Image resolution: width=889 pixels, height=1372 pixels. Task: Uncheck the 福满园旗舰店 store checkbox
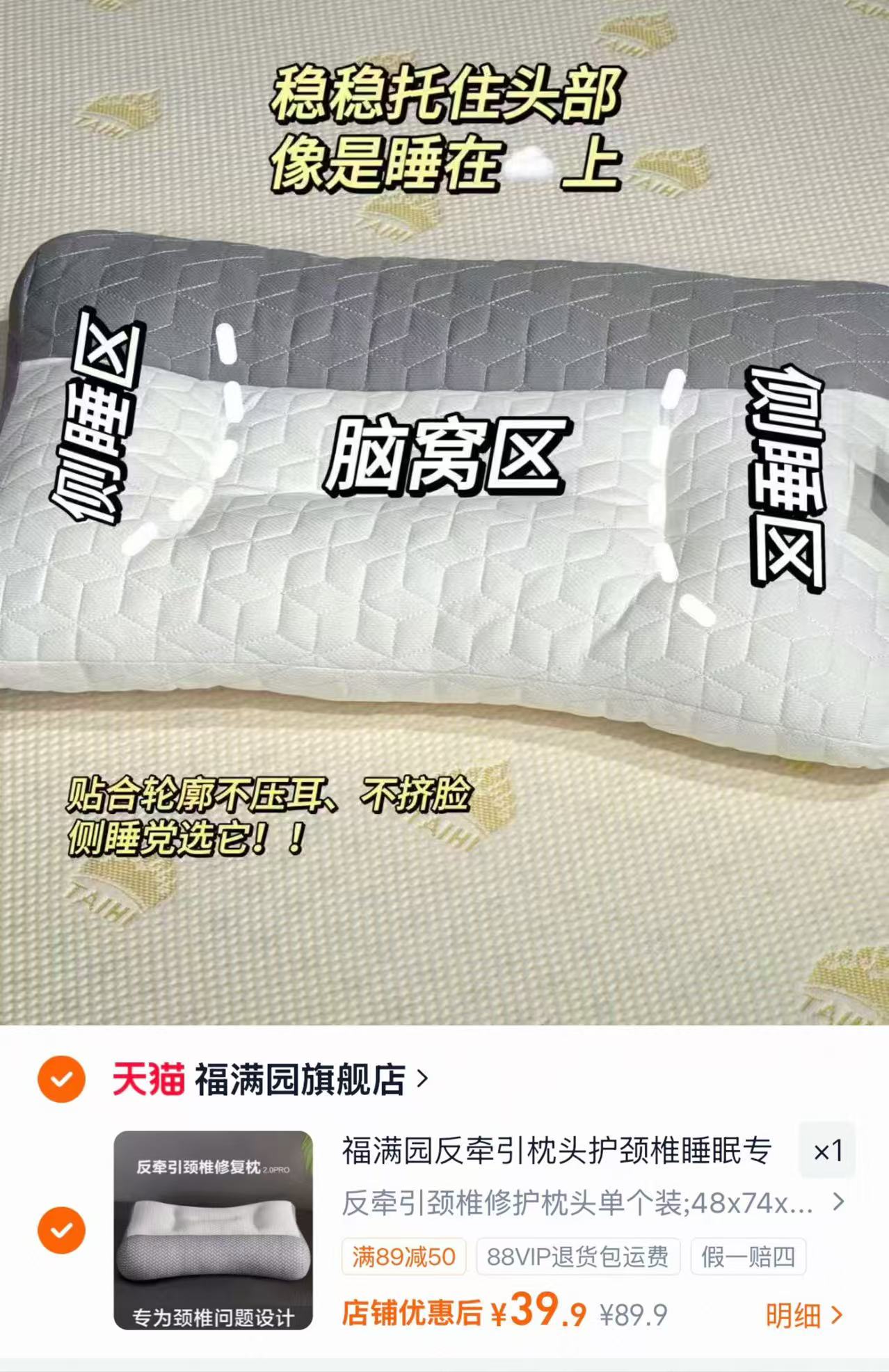pyautogui.click(x=61, y=1079)
